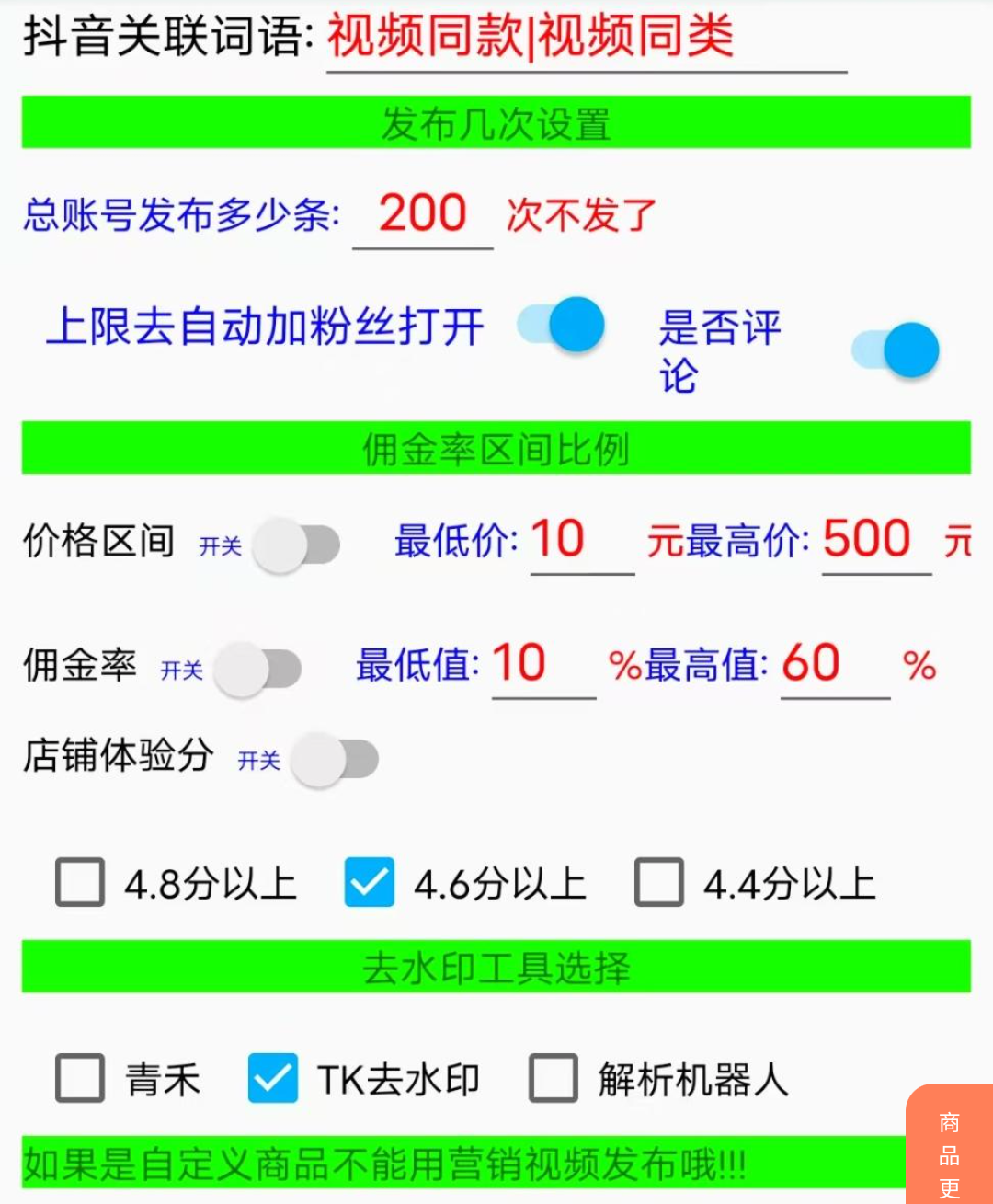Edit the 总账号发布多少条 count field
This screenshot has height=1204, width=993.
(423, 215)
